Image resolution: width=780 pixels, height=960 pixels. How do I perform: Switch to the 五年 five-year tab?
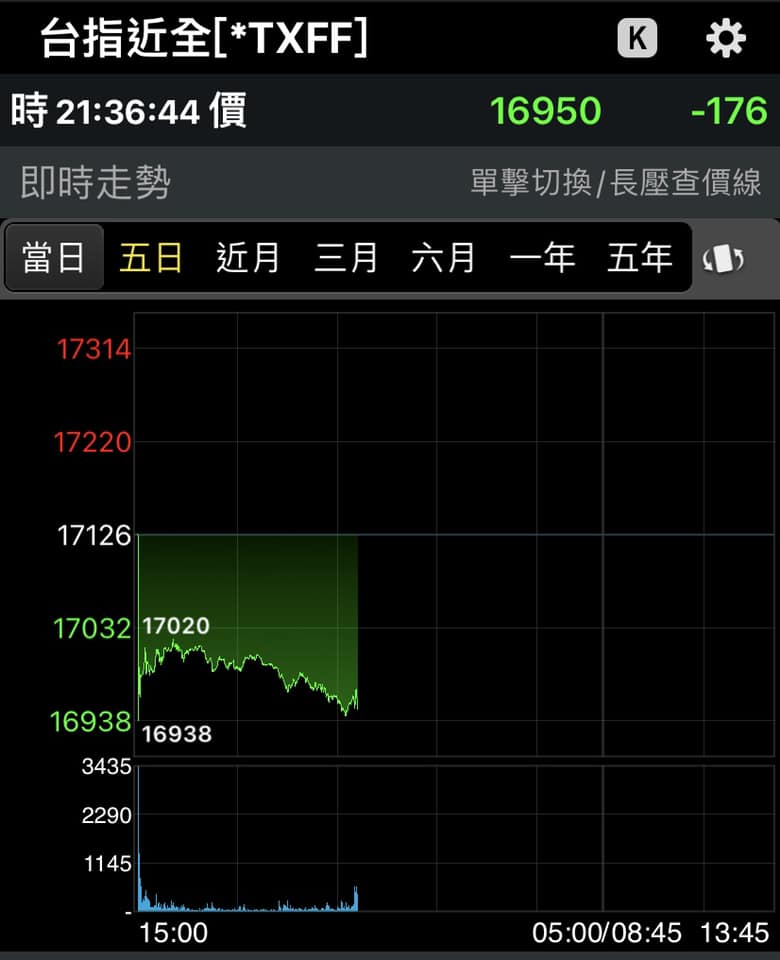click(639, 258)
